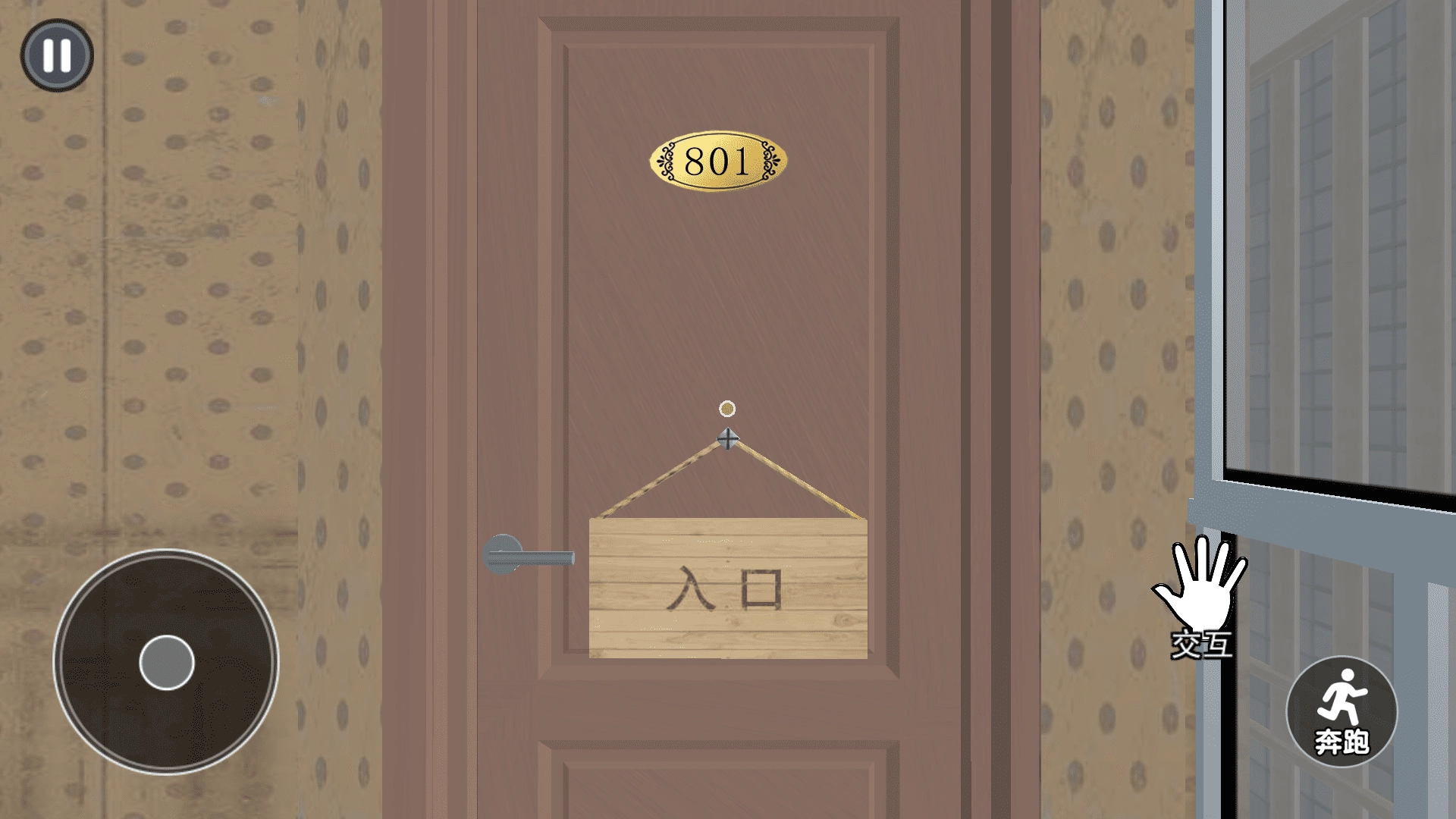Tap the 奔跑 run button
Image resolution: width=1456 pixels, height=819 pixels.
click(x=1341, y=711)
